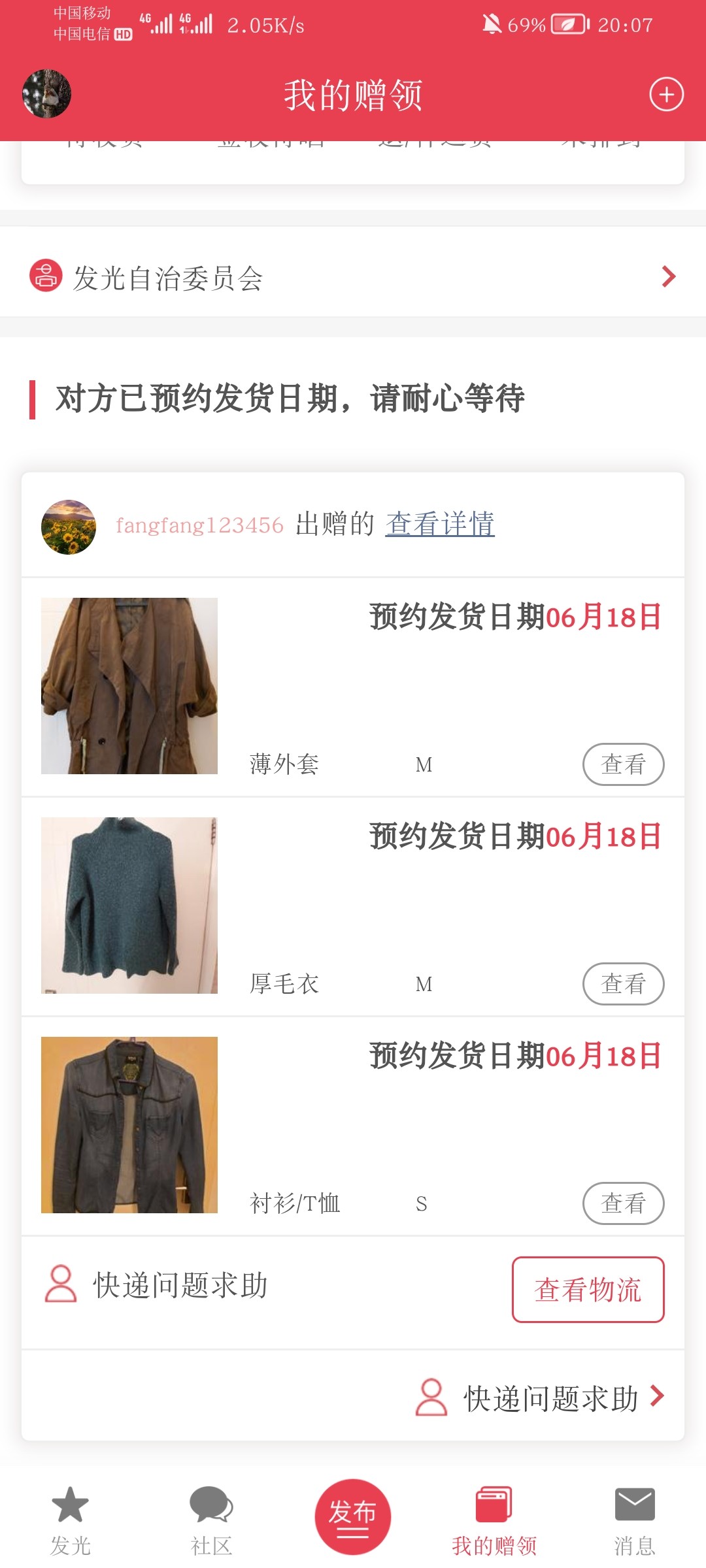Open the profile avatar in the header
Viewport: 706px width, 1568px height.
[46, 94]
